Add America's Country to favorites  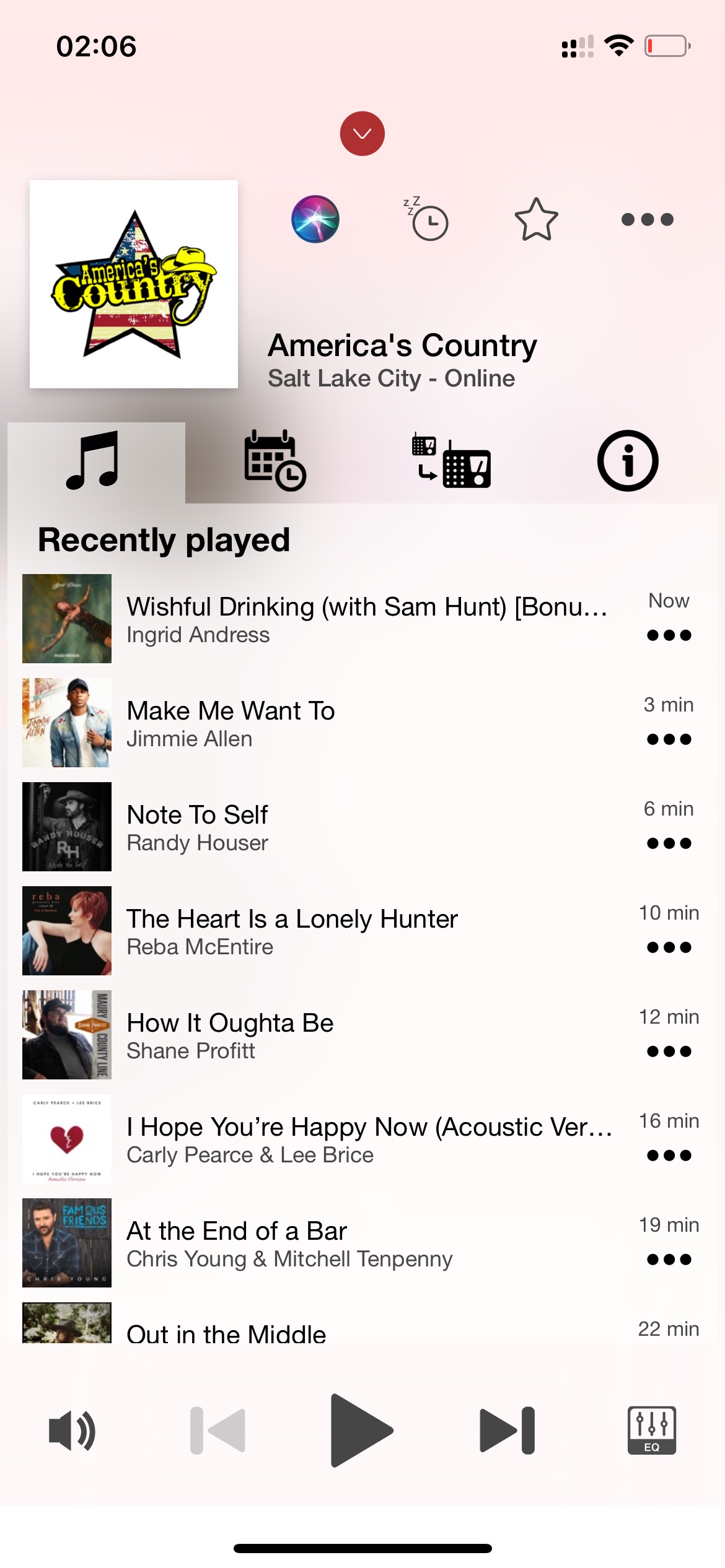coord(537,219)
